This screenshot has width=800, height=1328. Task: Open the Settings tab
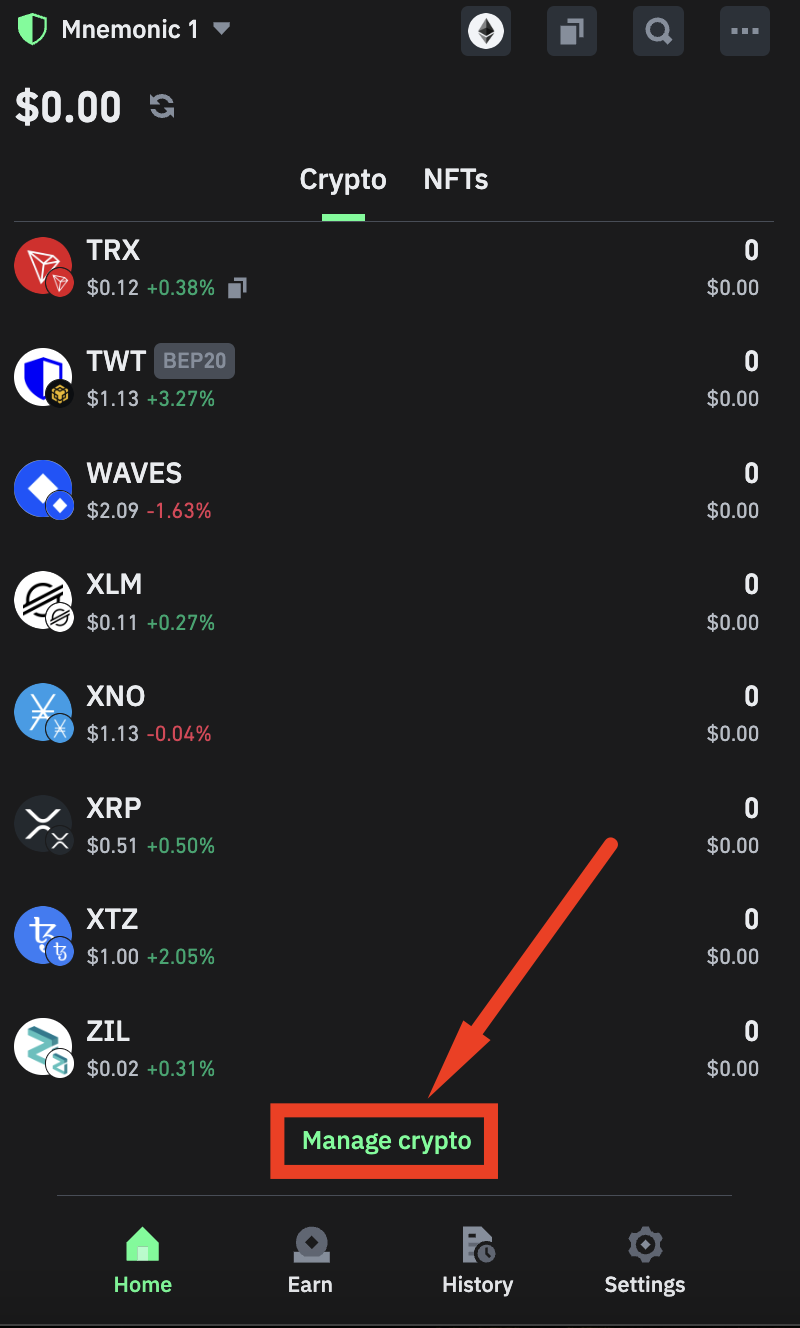point(645,1262)
